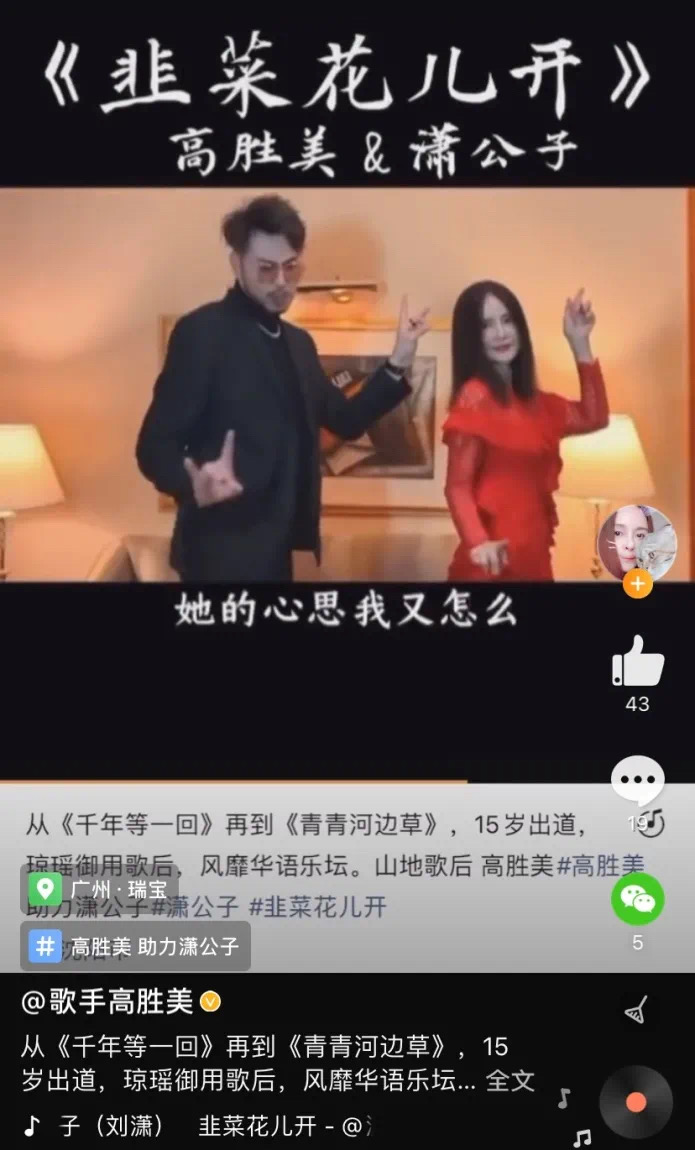The width and height of the screenshot is (695, 1150).
Task: Tap the broom icon to clear the screen
Action: (x=634, y=1010)
